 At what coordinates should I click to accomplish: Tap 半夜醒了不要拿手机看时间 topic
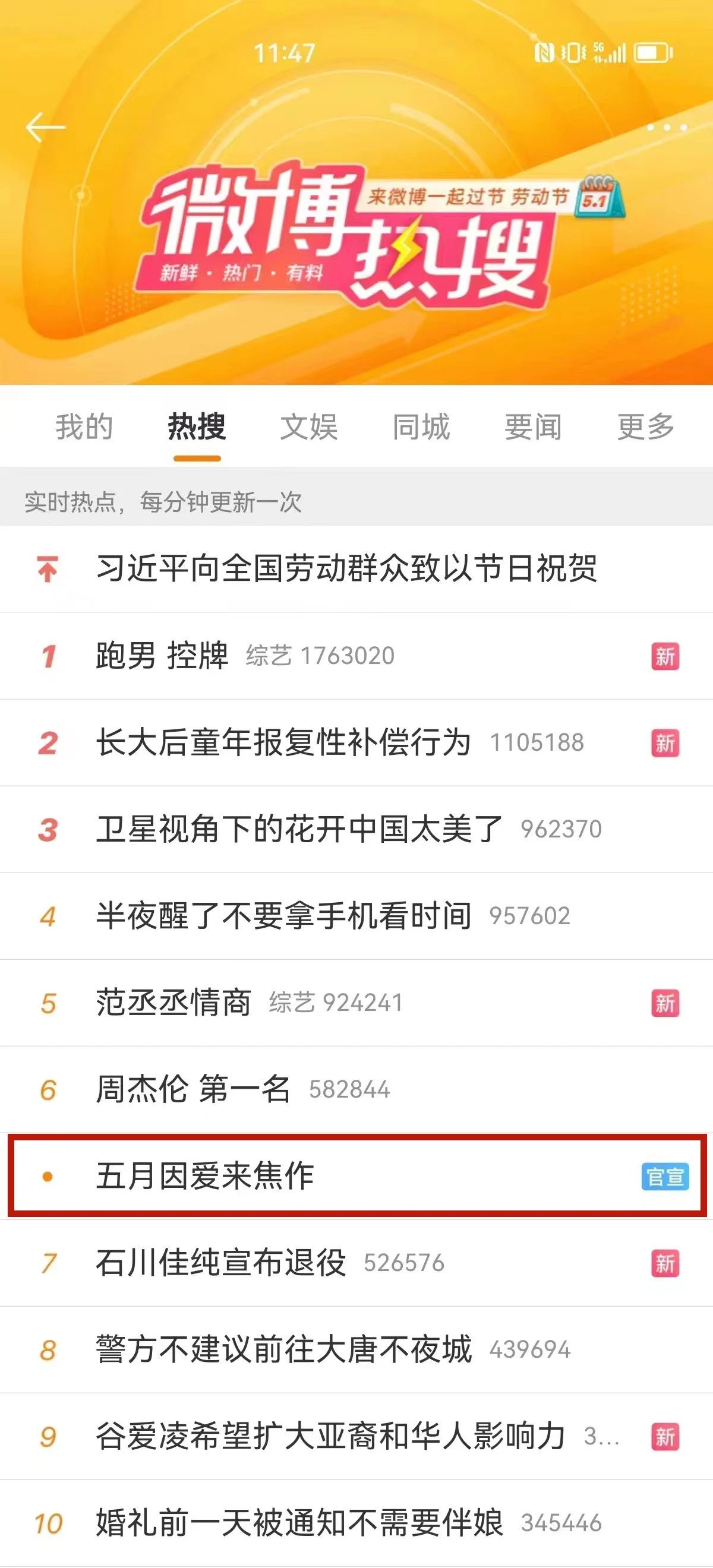pyautogui.click(x=283, y=916)
